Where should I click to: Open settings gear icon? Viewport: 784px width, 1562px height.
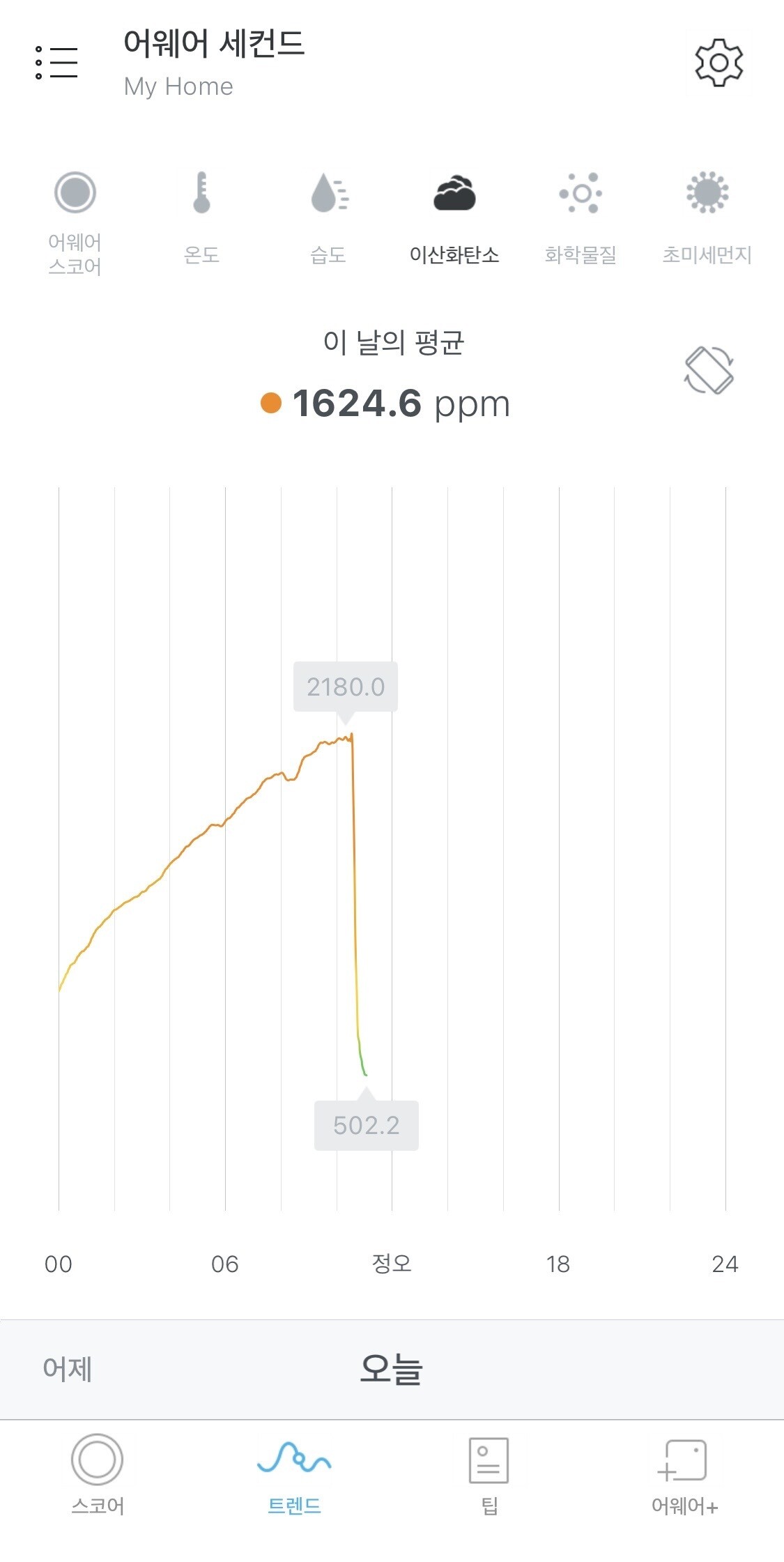click(719, 63)
